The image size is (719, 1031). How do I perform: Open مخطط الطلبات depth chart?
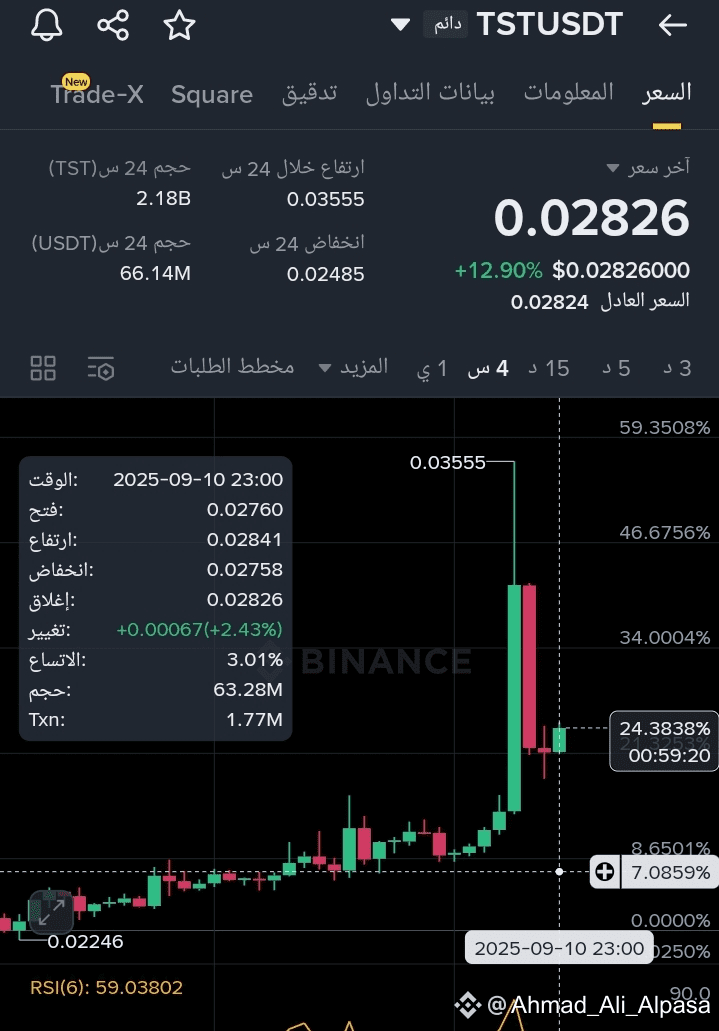[x=232, y=367]
